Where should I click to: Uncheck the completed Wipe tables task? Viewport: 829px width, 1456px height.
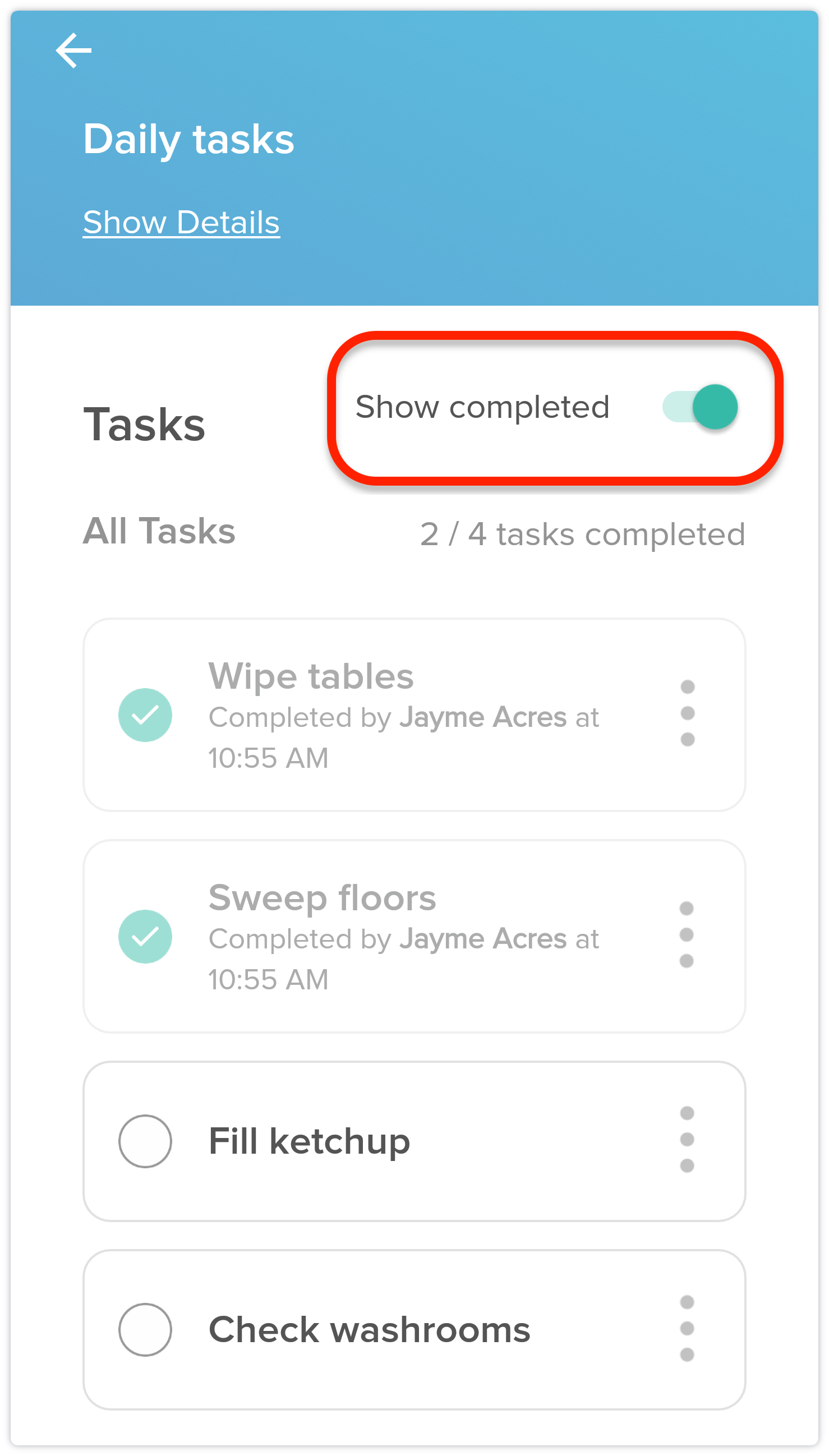tap(145, 715)
